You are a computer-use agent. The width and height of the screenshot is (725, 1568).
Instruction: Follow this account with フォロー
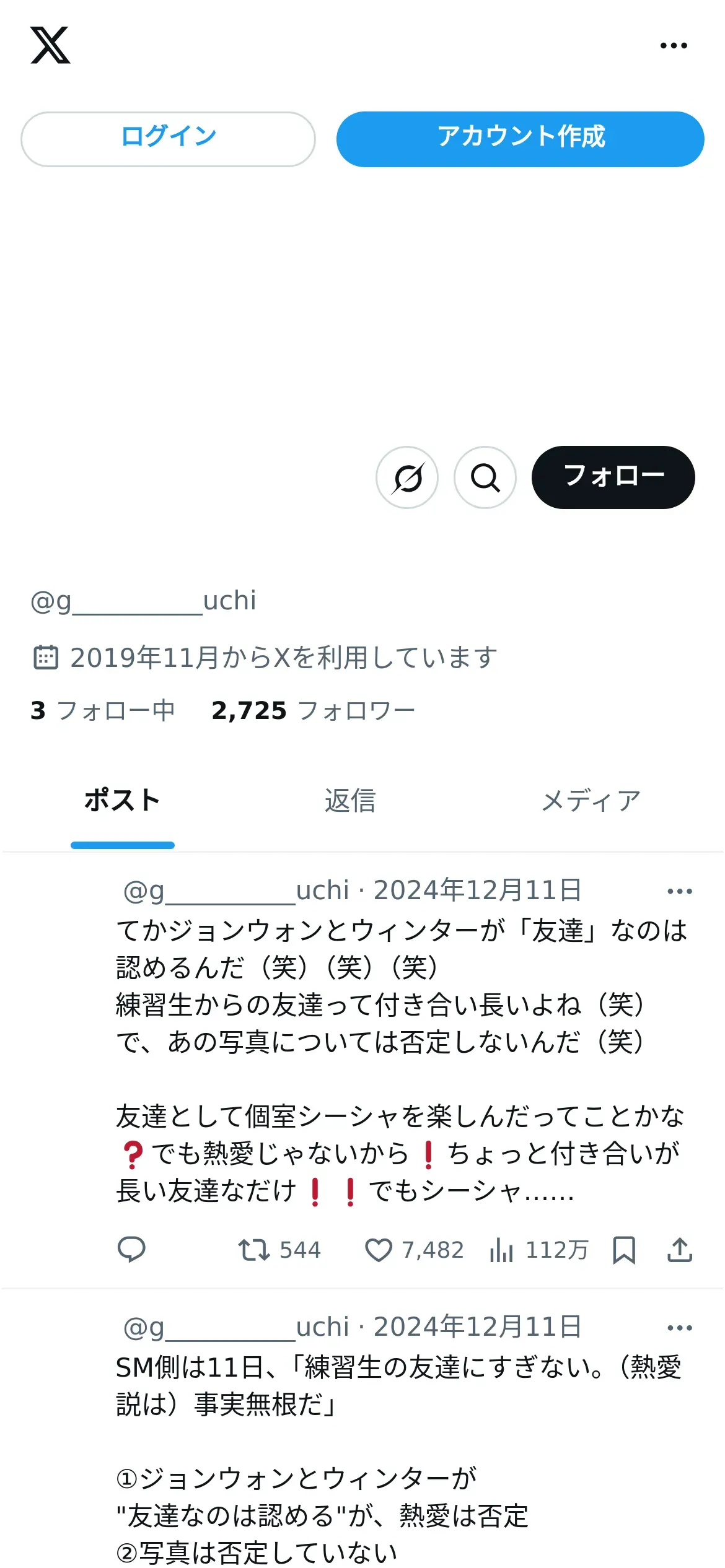click(x=613, y=477)
